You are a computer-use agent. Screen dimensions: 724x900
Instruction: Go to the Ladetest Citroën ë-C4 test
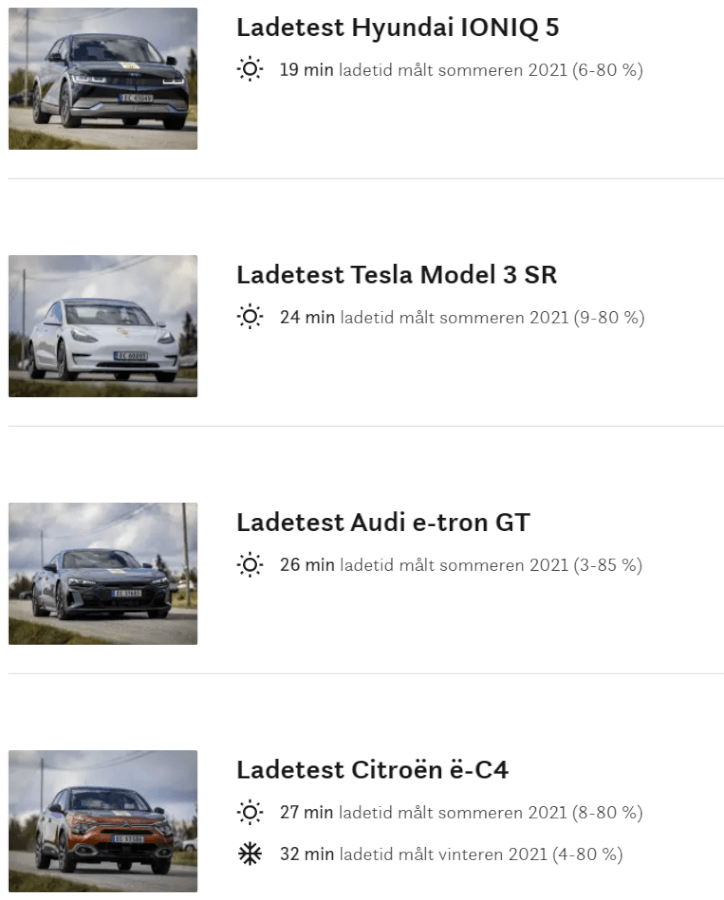(x=372, y=769)
